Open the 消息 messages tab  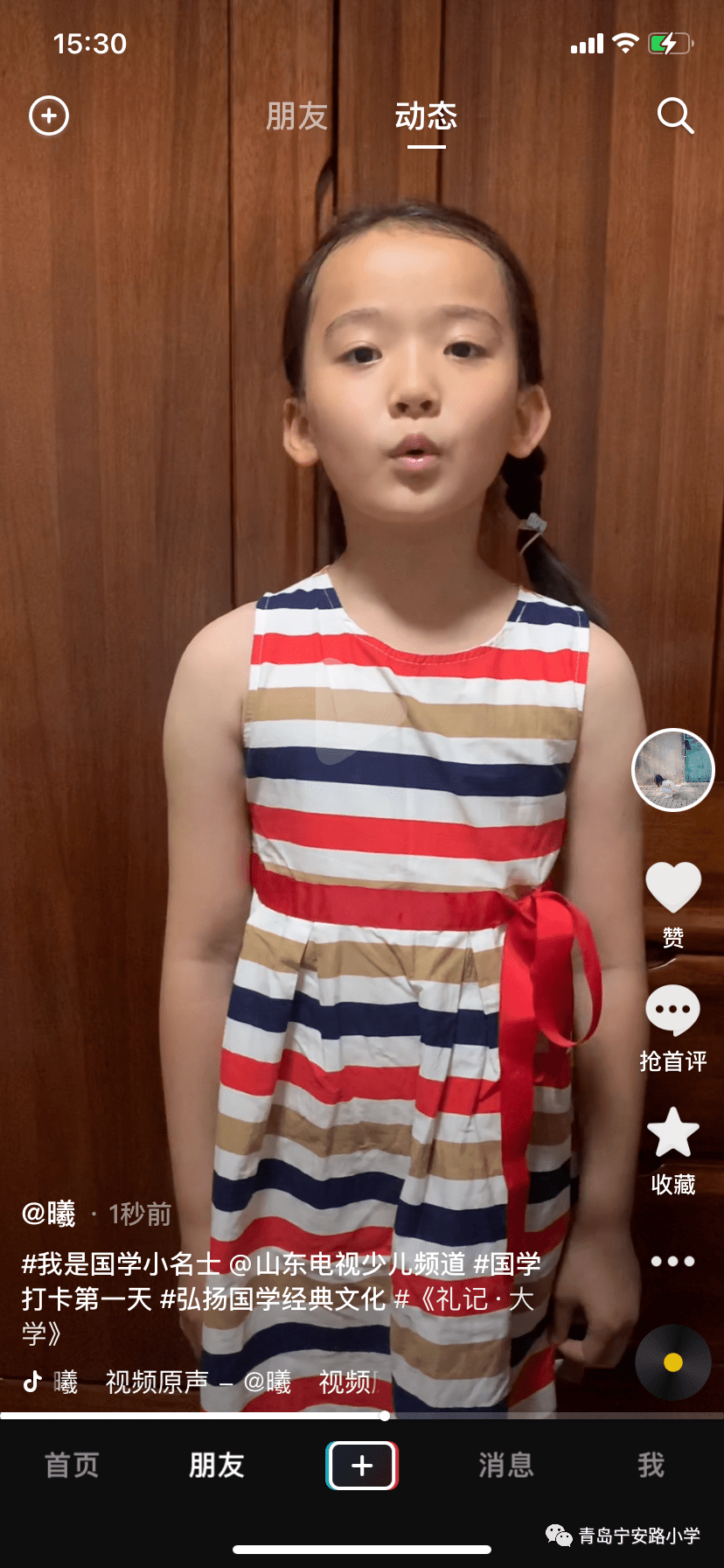(505, 1465)
